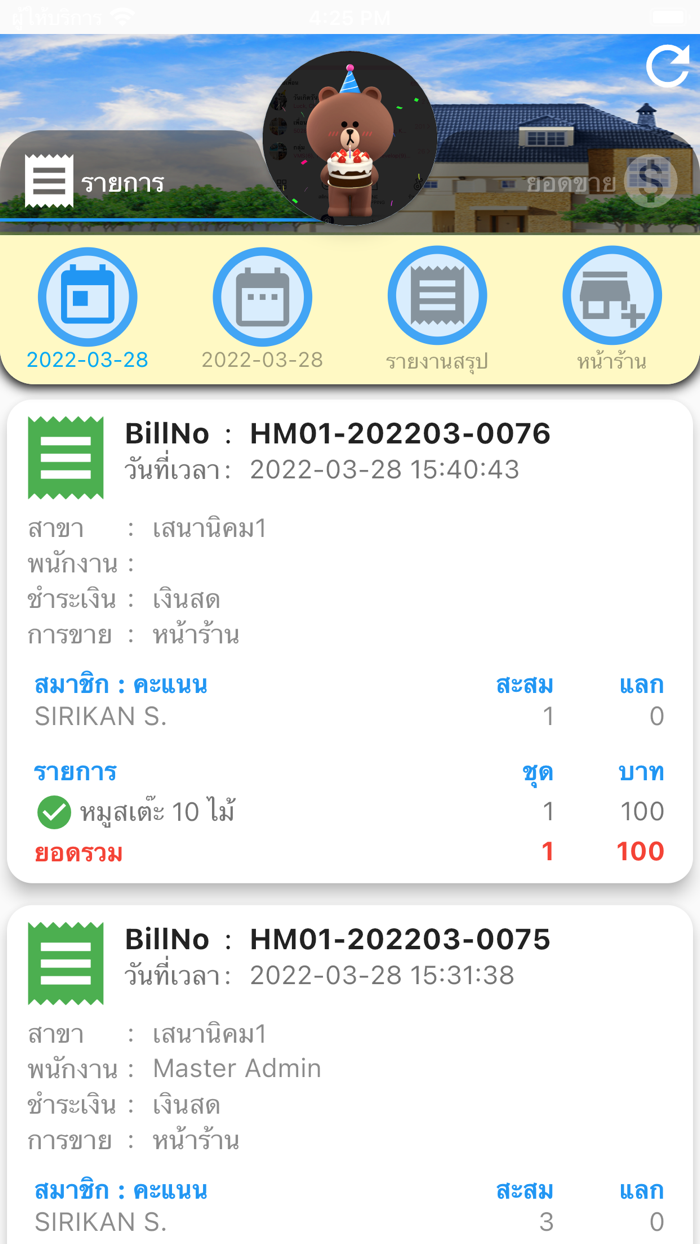Viewport: 700px width, 1244px height.
Task: Open bill HM01-202203-0076
Action: click(x=350, y=641)
